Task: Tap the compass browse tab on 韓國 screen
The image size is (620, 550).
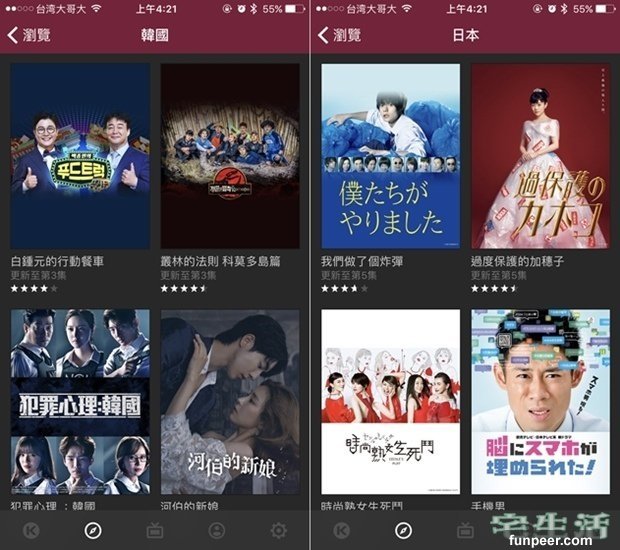Action: click(x=93, y=530)
